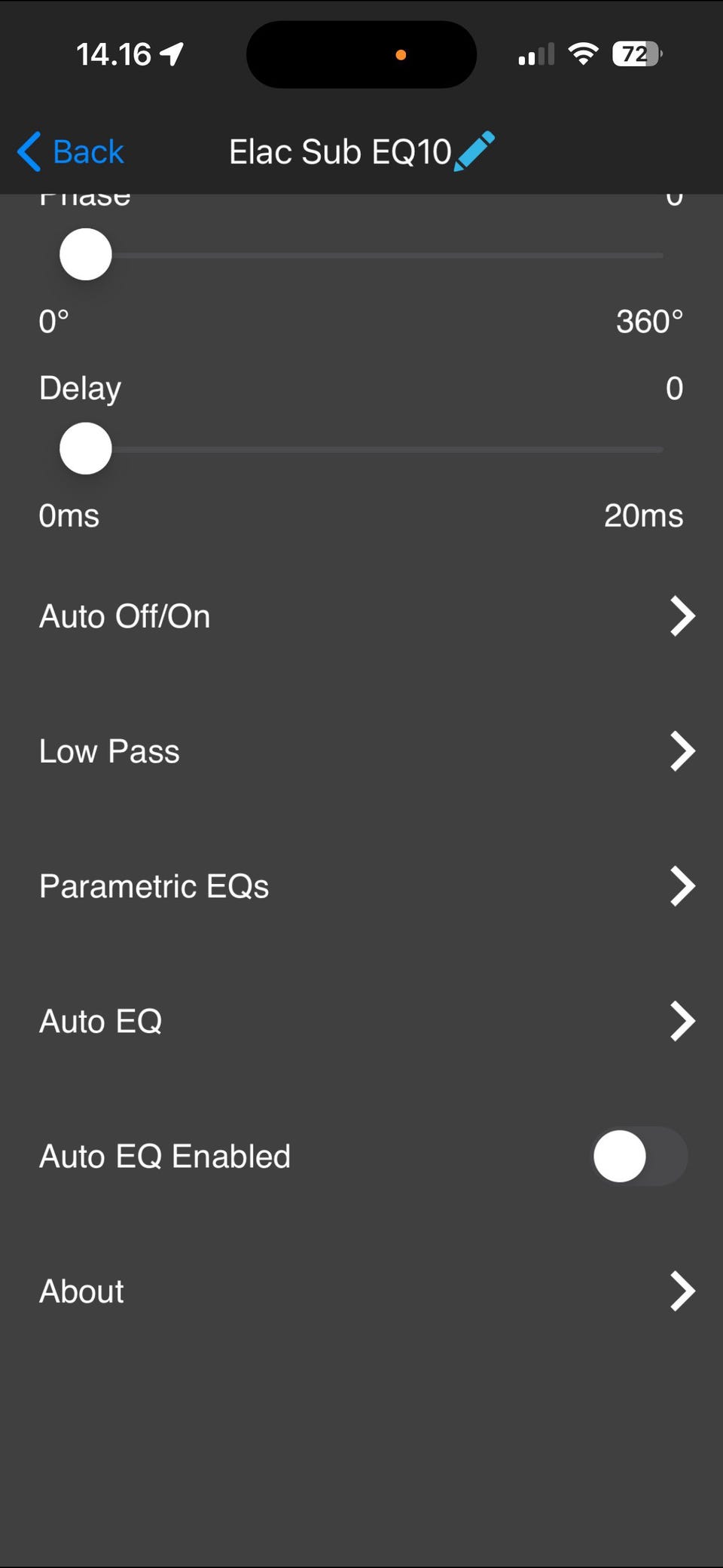Viewport: 723px width, 1568px height.
Task: Open Auto Off/On settings
Action: (x=361, y=616)
